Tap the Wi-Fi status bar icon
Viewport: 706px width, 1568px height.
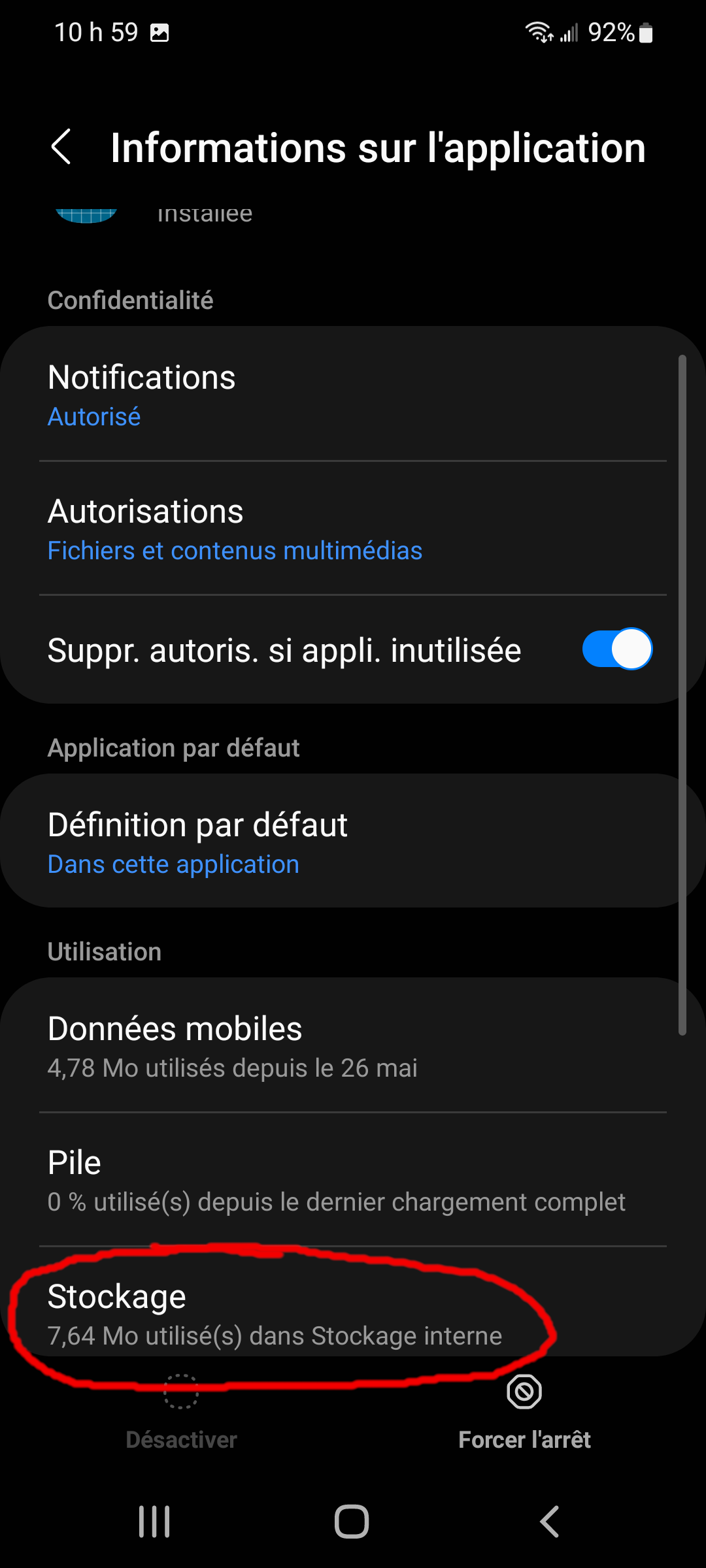tap(538, 31)
